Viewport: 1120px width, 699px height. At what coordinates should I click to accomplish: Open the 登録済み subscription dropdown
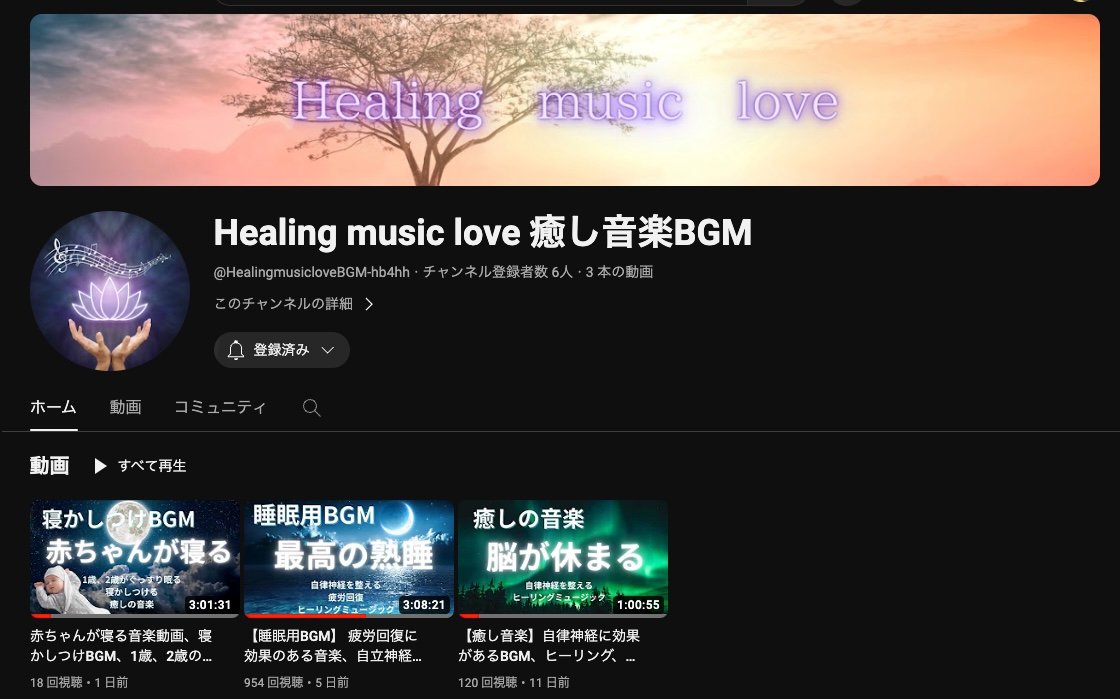(x=281, y=350)
